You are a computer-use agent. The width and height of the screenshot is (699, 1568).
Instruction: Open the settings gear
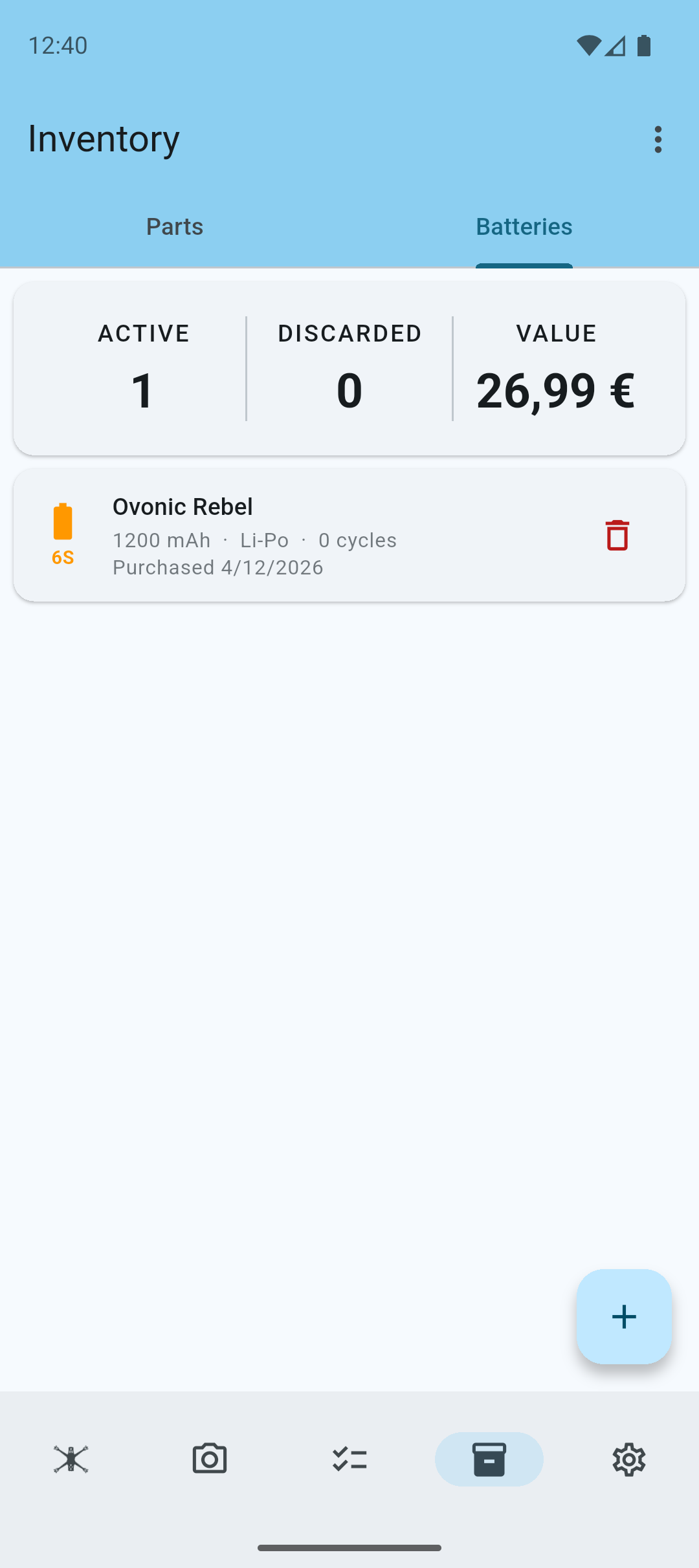click(628, 1459)
